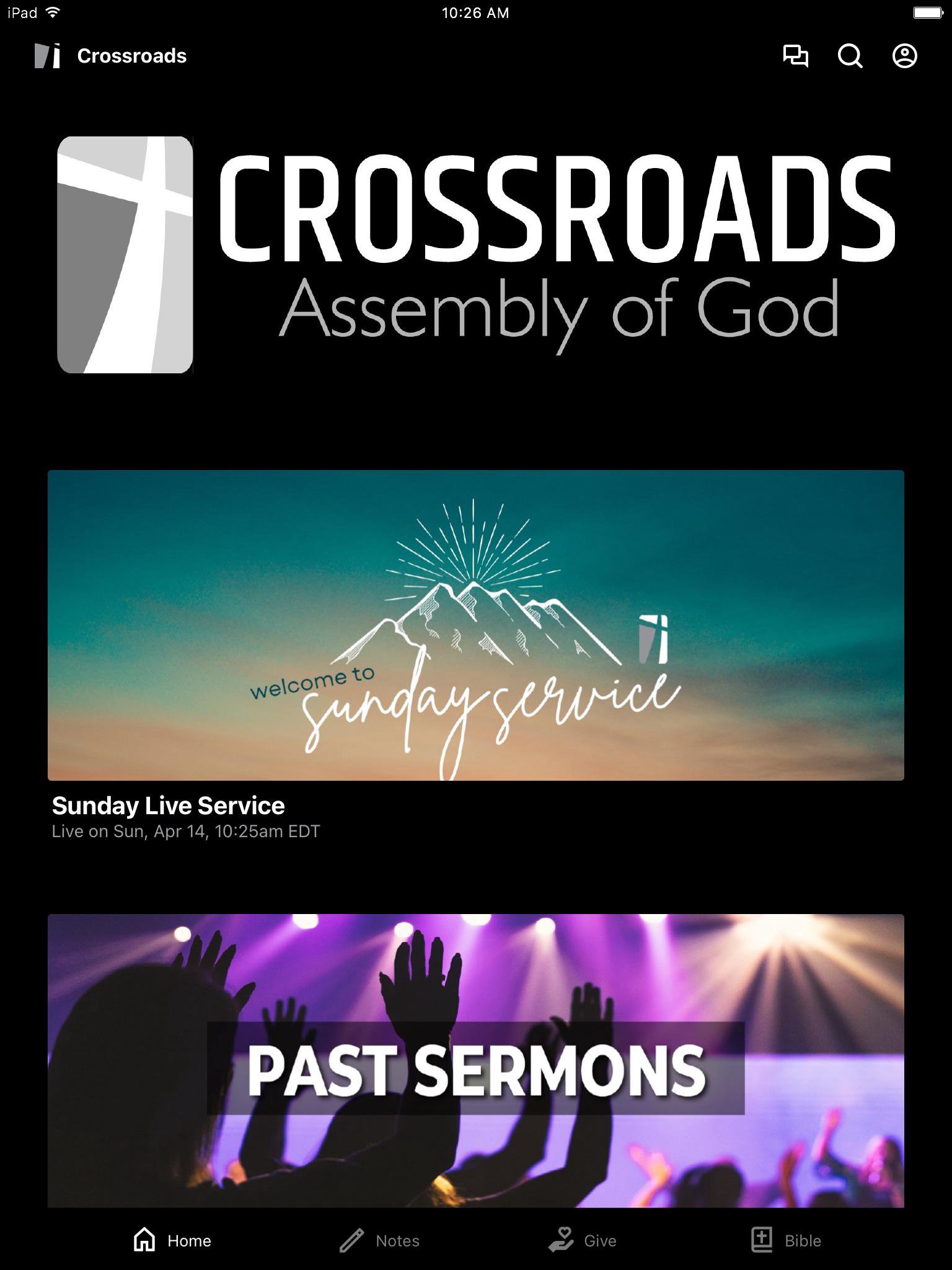Open search from the top bar

[850, 56]
